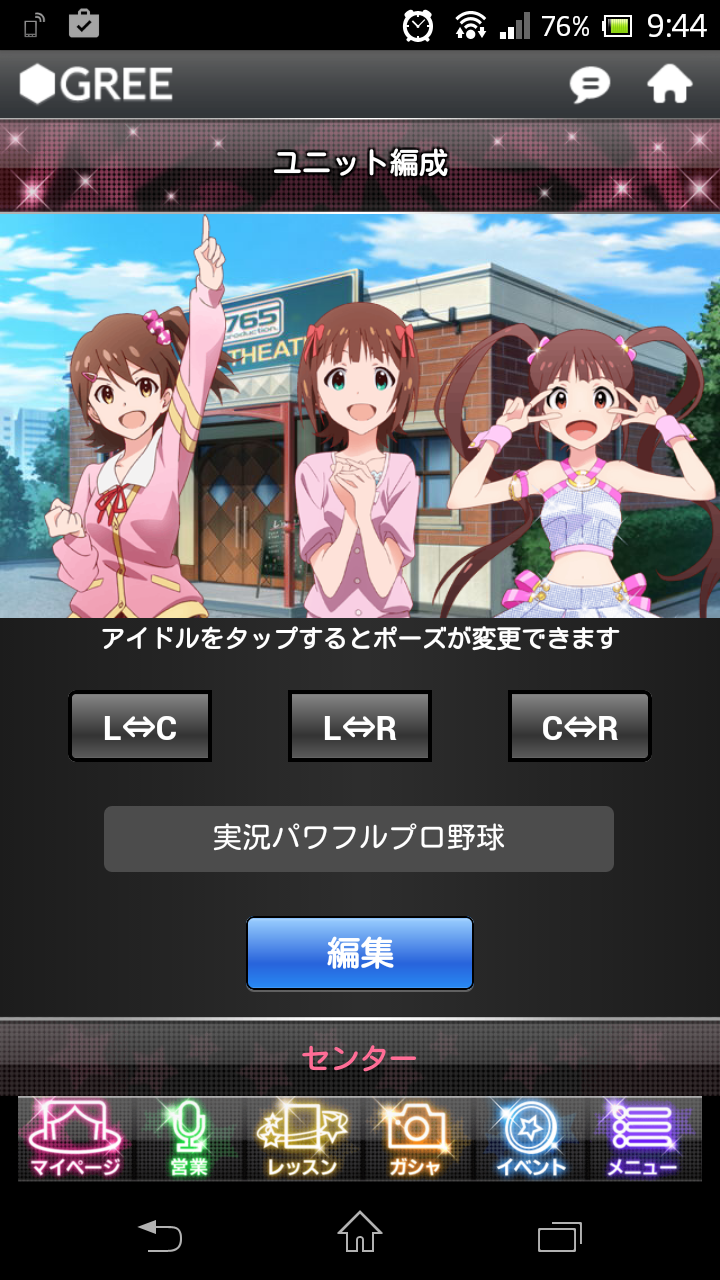Switch to the 営業 tab

point(189,1138)
